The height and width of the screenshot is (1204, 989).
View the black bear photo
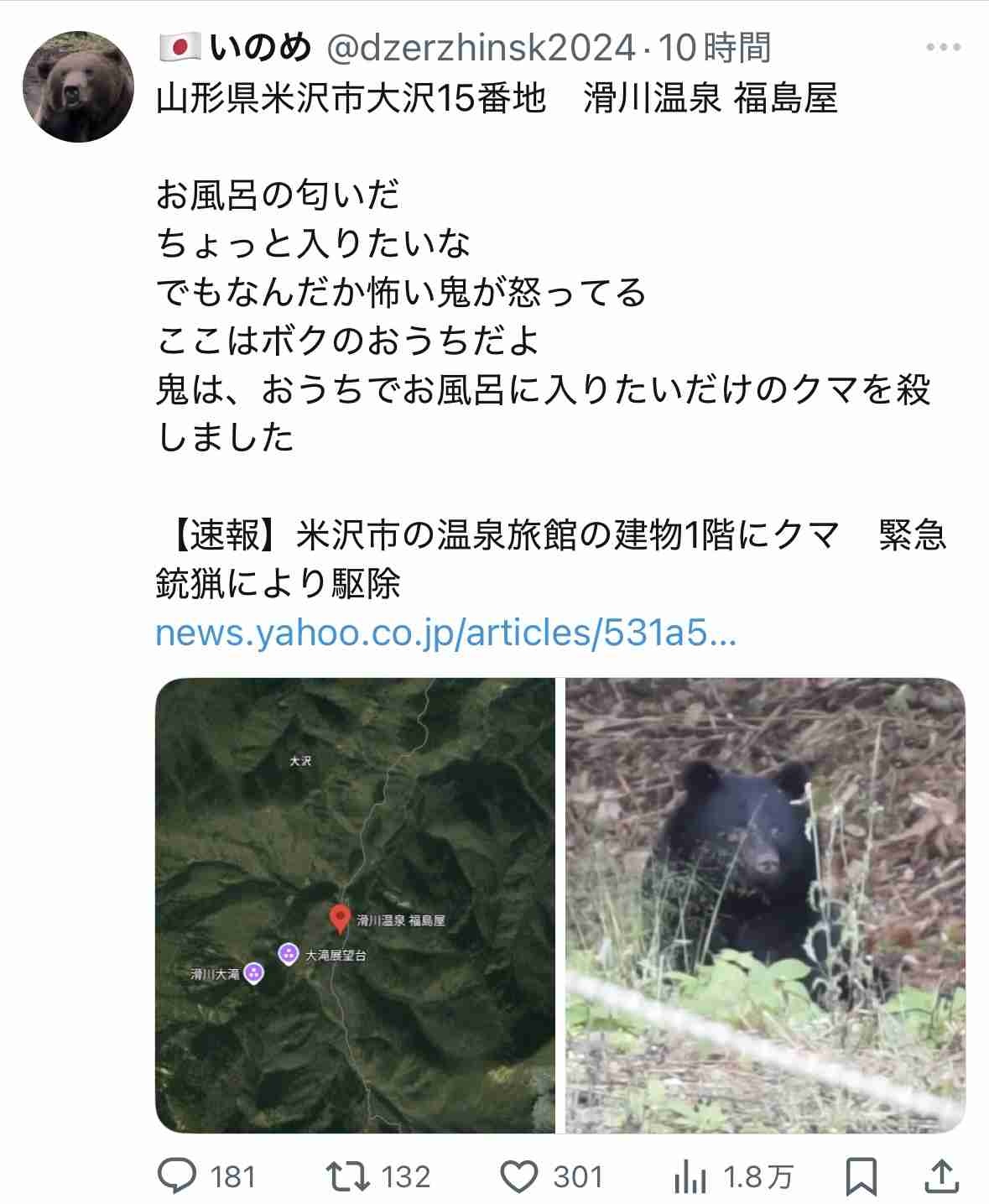click(x=765, y=905)
